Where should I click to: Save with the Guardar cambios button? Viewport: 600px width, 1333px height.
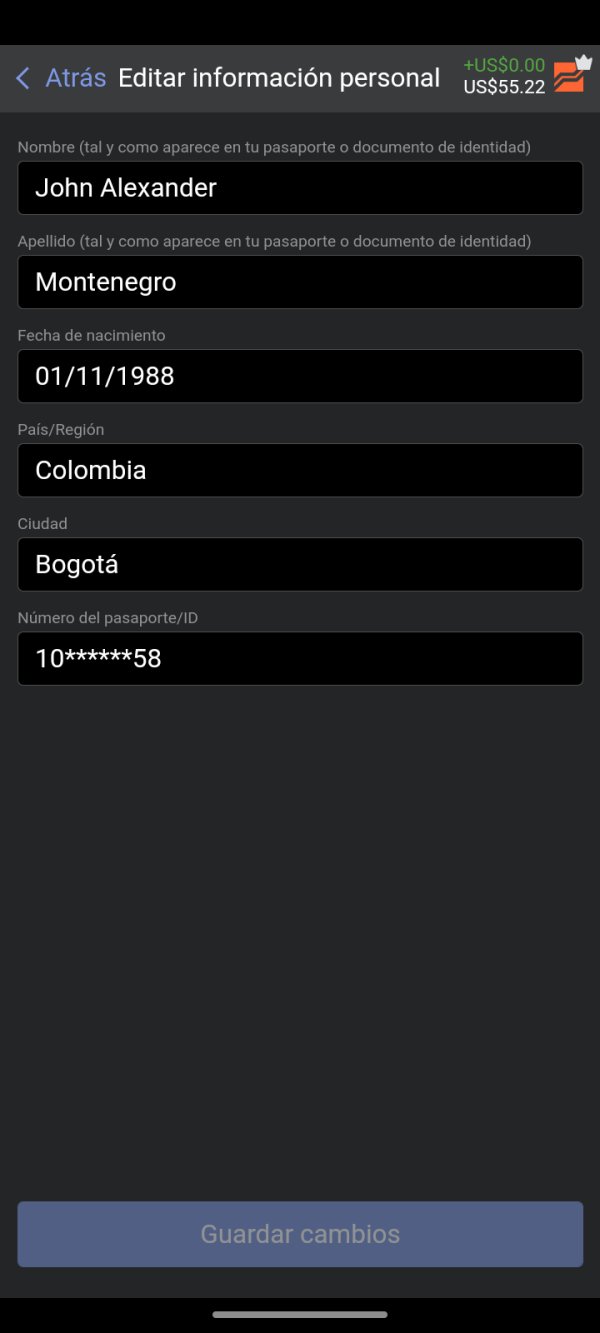tap(300, 1234)
